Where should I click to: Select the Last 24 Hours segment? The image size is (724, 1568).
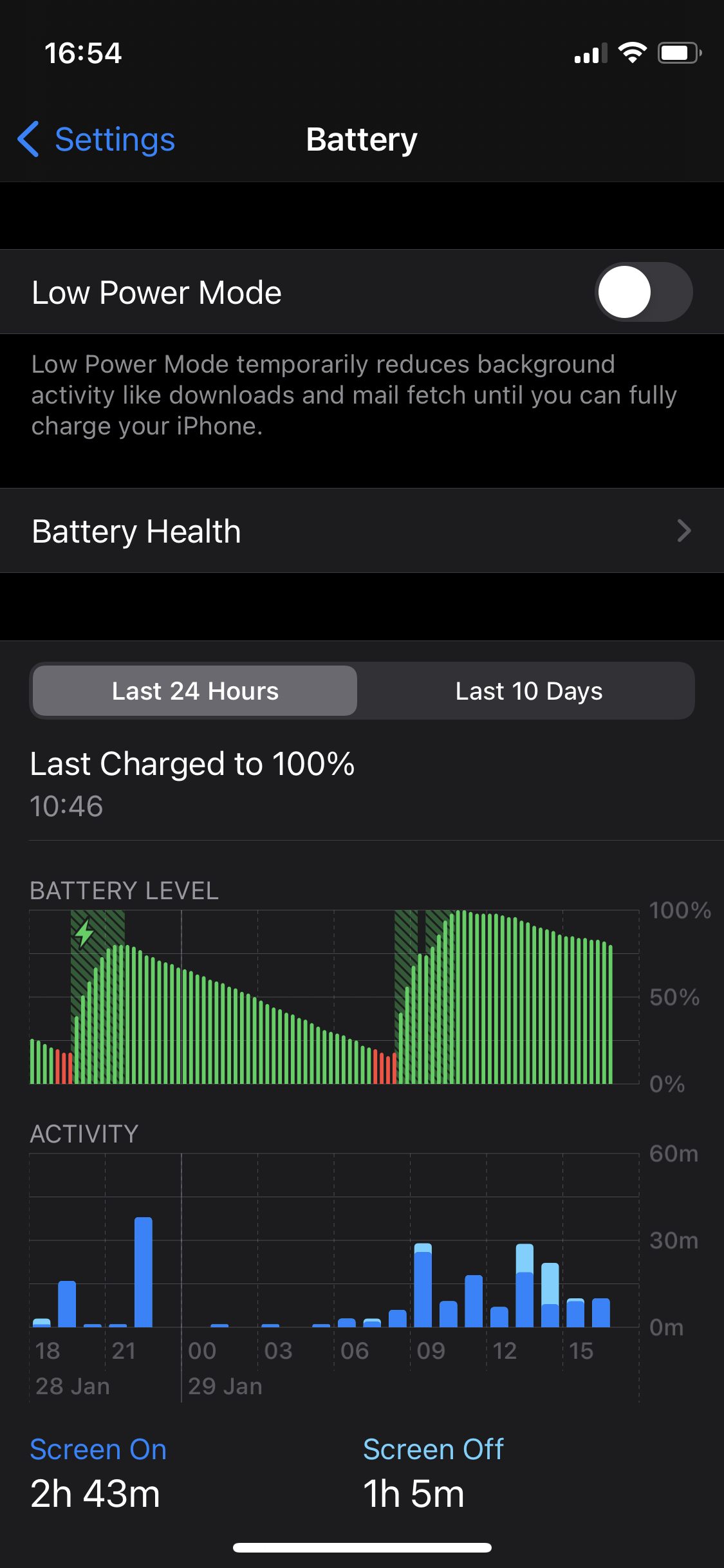coord(195,691)
